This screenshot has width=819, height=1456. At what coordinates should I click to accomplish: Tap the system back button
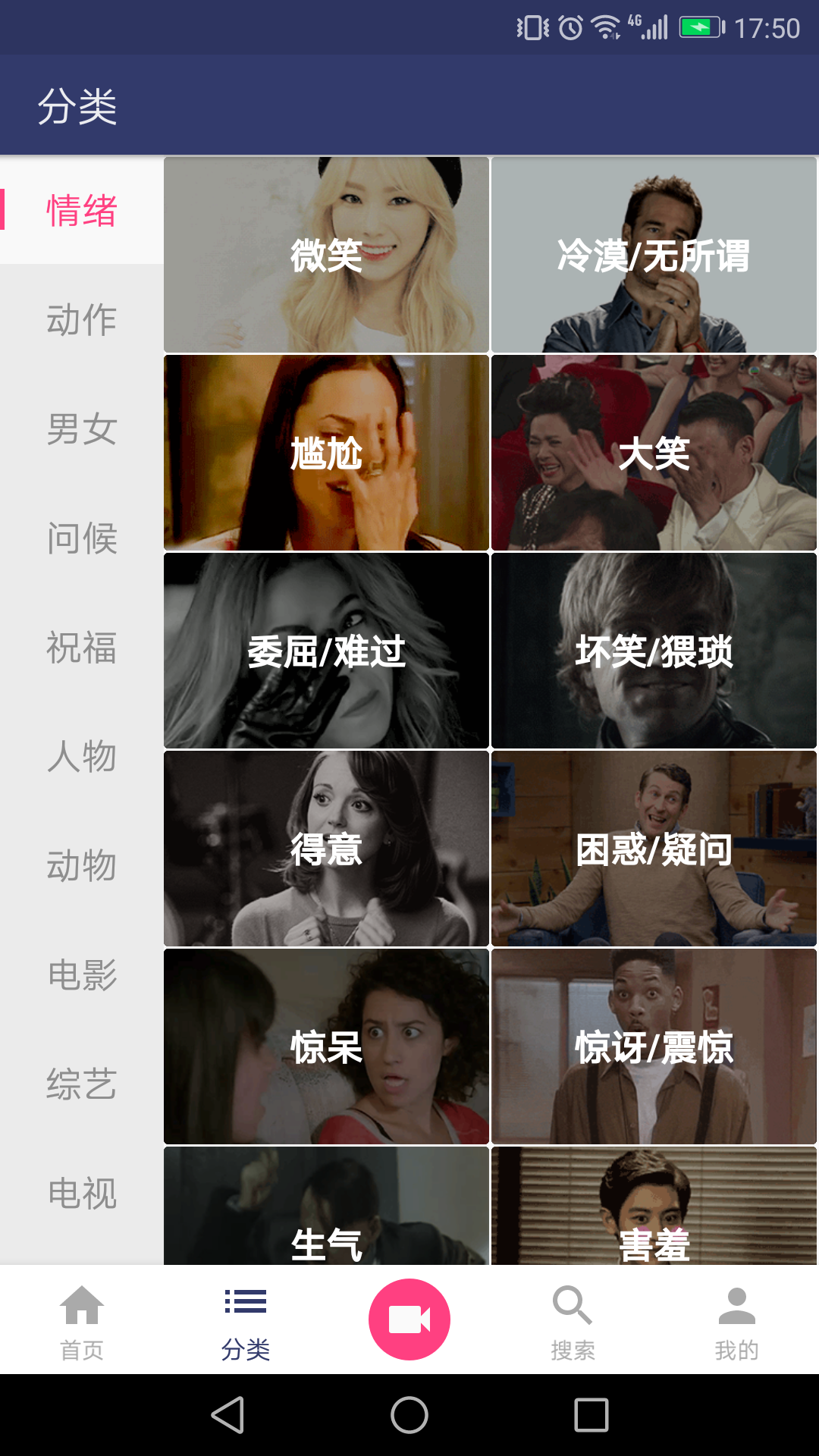coord(227,1415)
